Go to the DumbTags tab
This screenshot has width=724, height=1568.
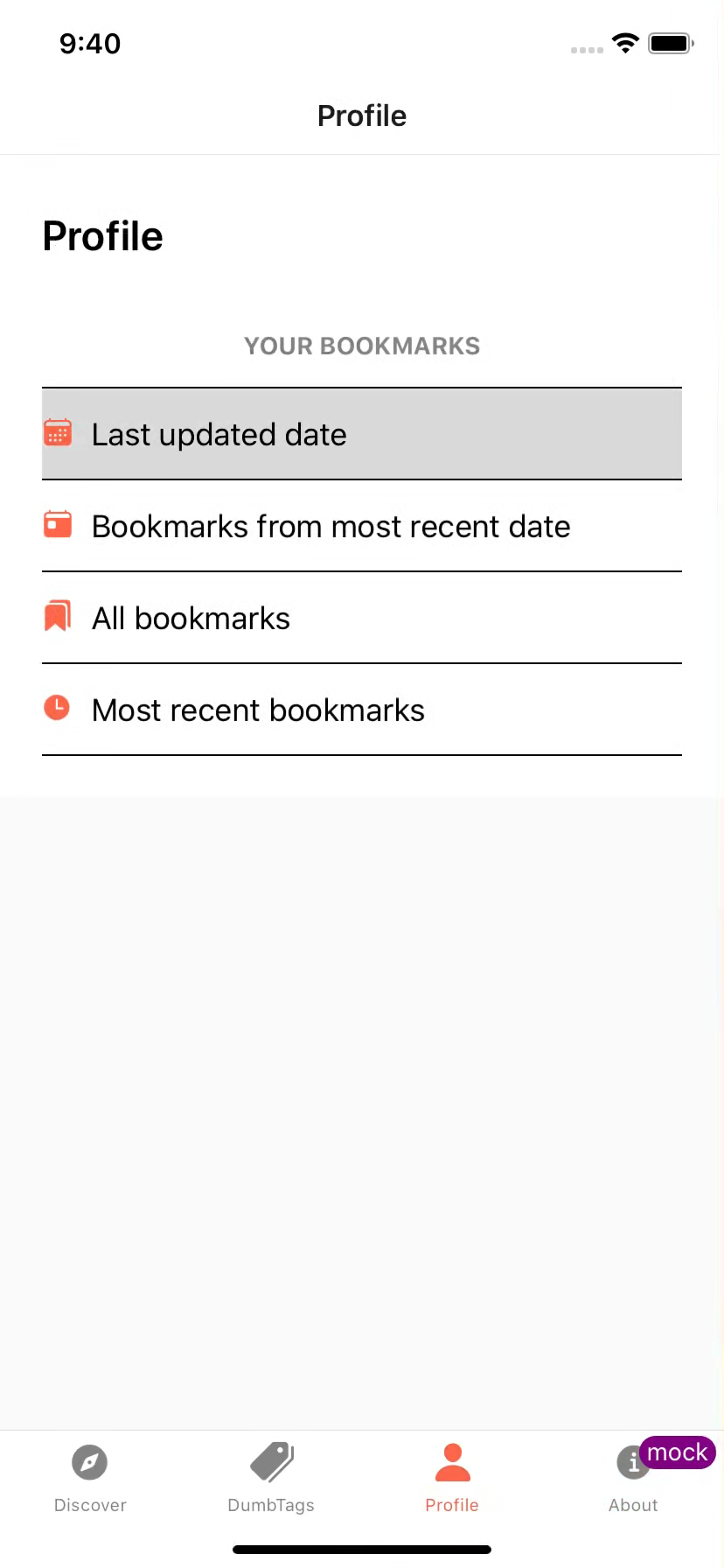pyautogui.click(x=271, y=1479)
